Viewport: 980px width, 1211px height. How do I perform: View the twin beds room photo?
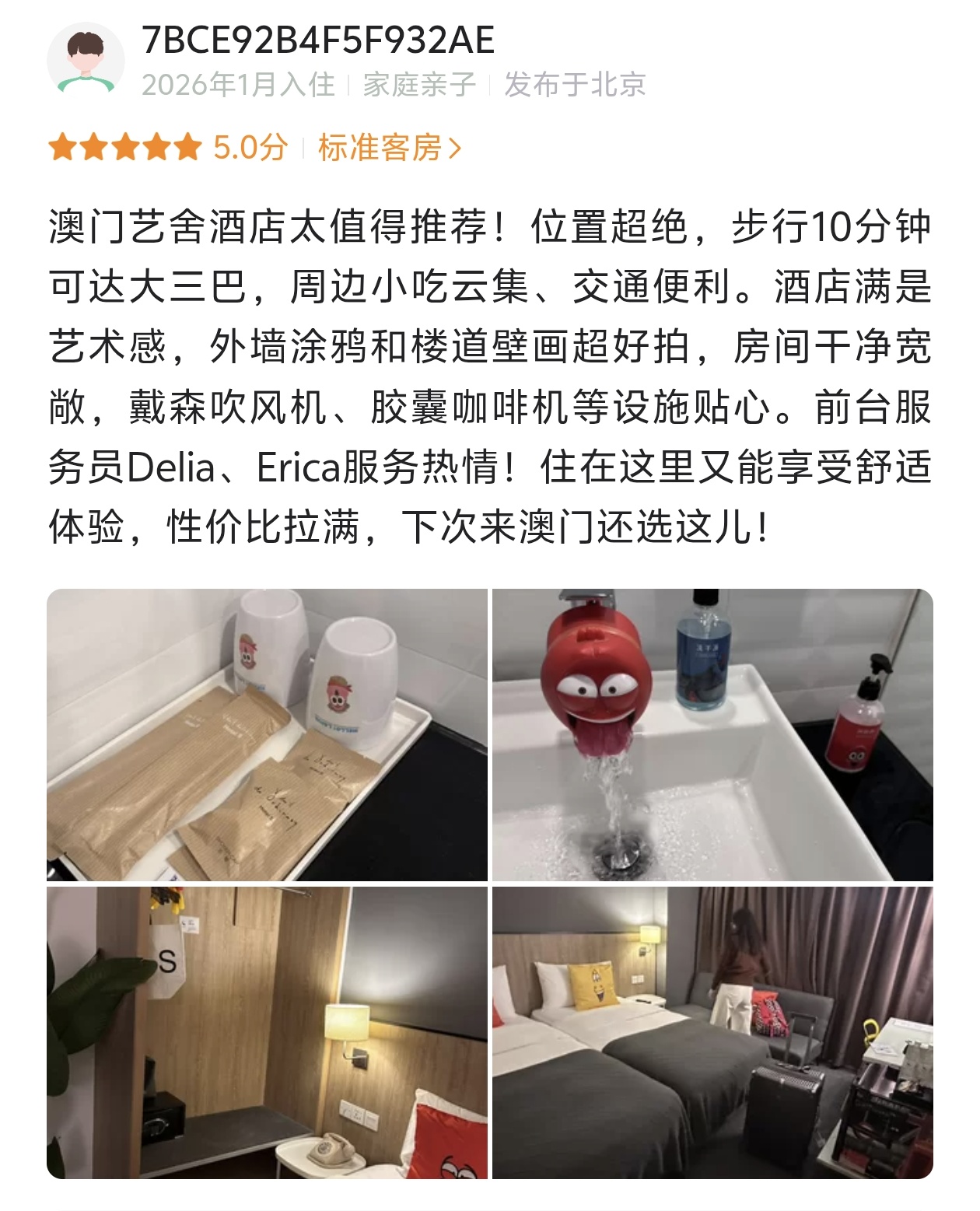point(712,1032)
